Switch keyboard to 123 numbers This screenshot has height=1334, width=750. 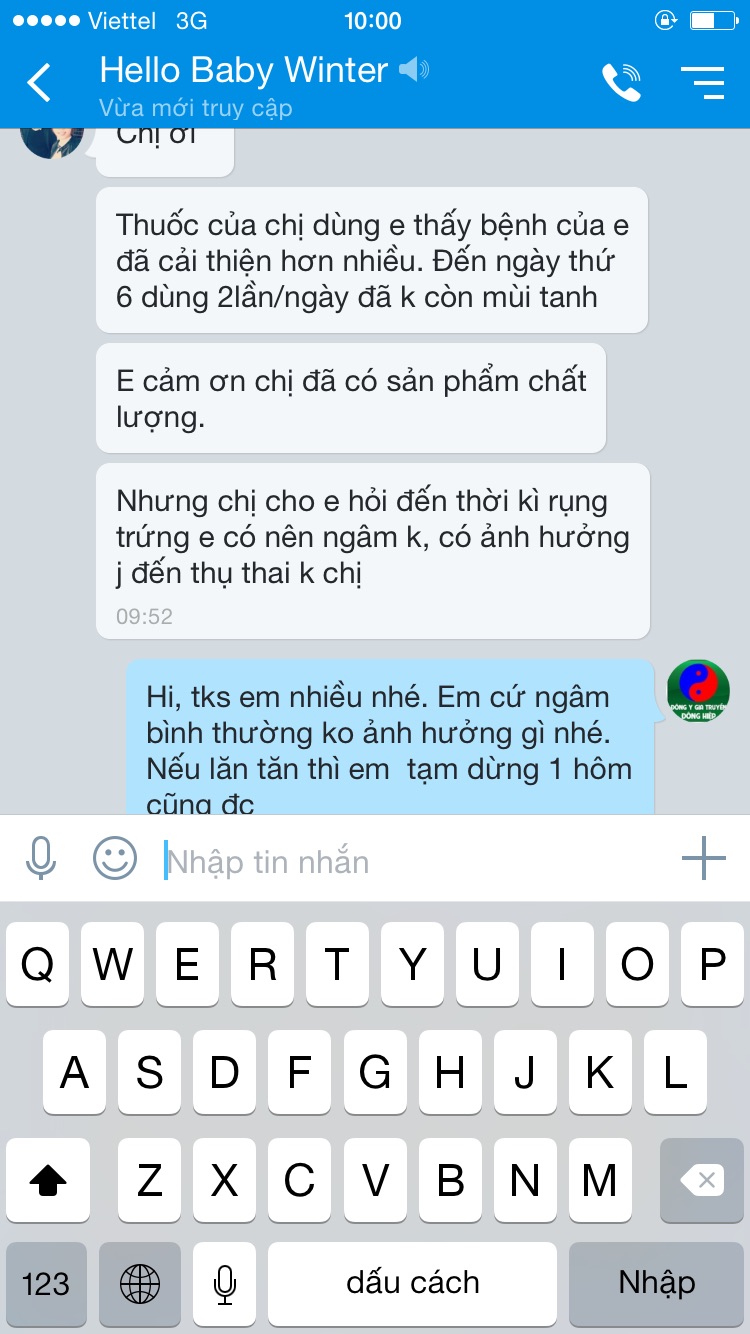click(x=46, y=1284)
